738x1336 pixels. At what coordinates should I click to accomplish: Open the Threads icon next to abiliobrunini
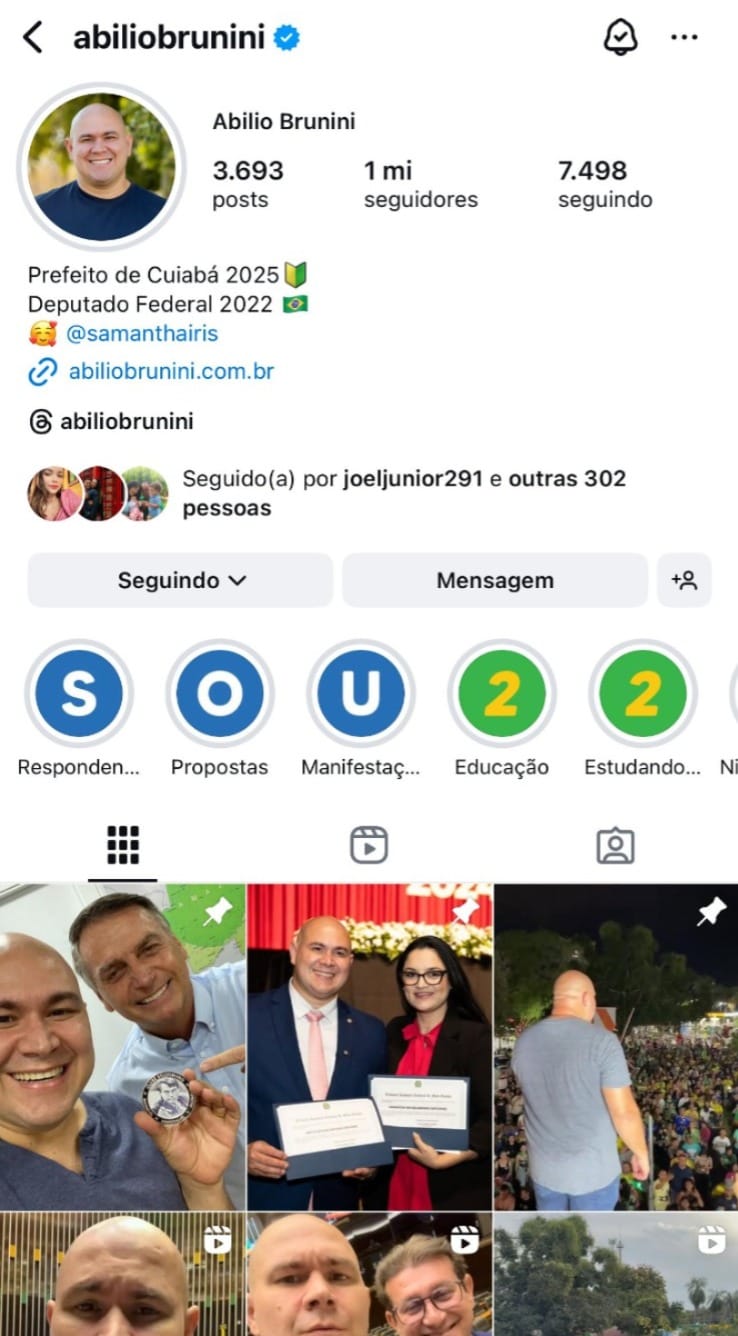point(40,421)
